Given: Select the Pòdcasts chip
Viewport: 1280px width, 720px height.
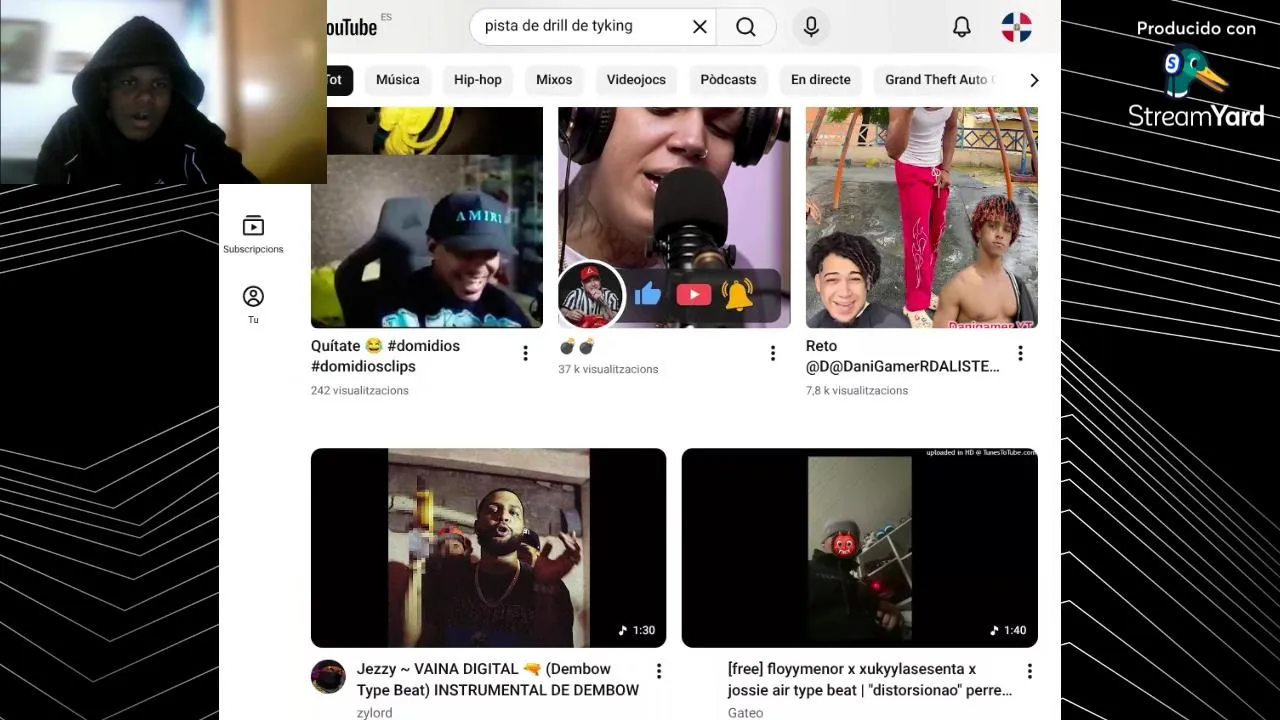Looking at the screenshot, I should [x=728, y=80].
